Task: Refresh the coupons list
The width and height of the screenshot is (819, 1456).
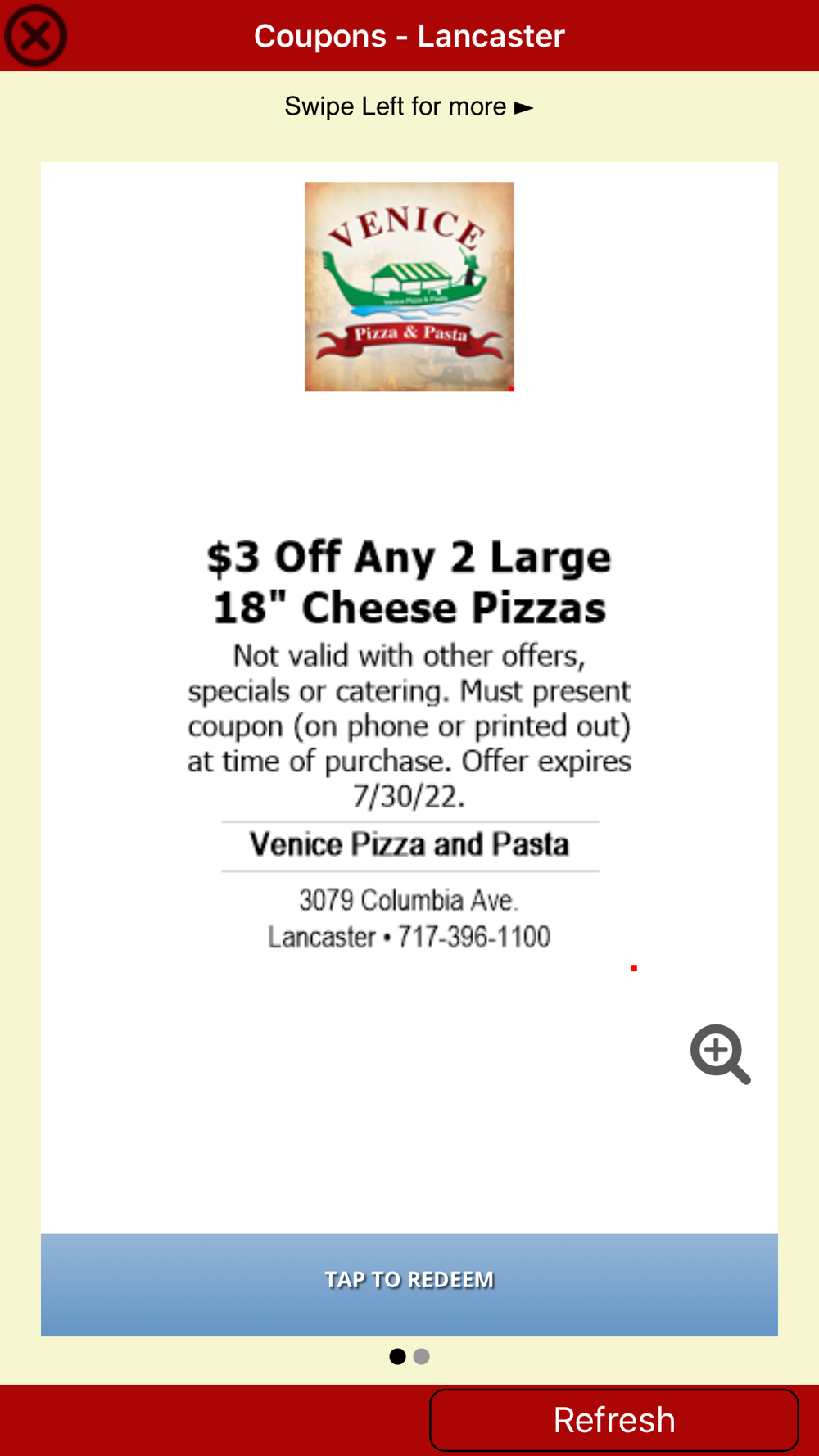Action: (614, 1420)
